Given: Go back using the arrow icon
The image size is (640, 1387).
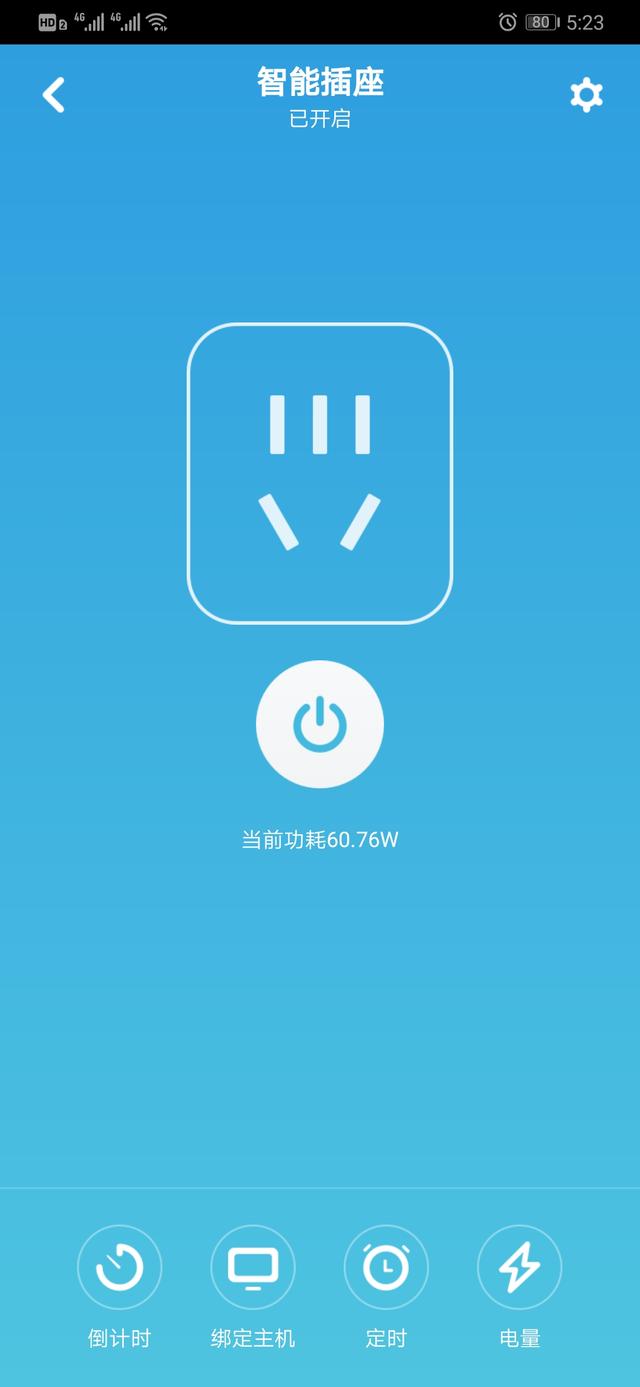Looking at the screenshot, I should click(x=54, y=95).
